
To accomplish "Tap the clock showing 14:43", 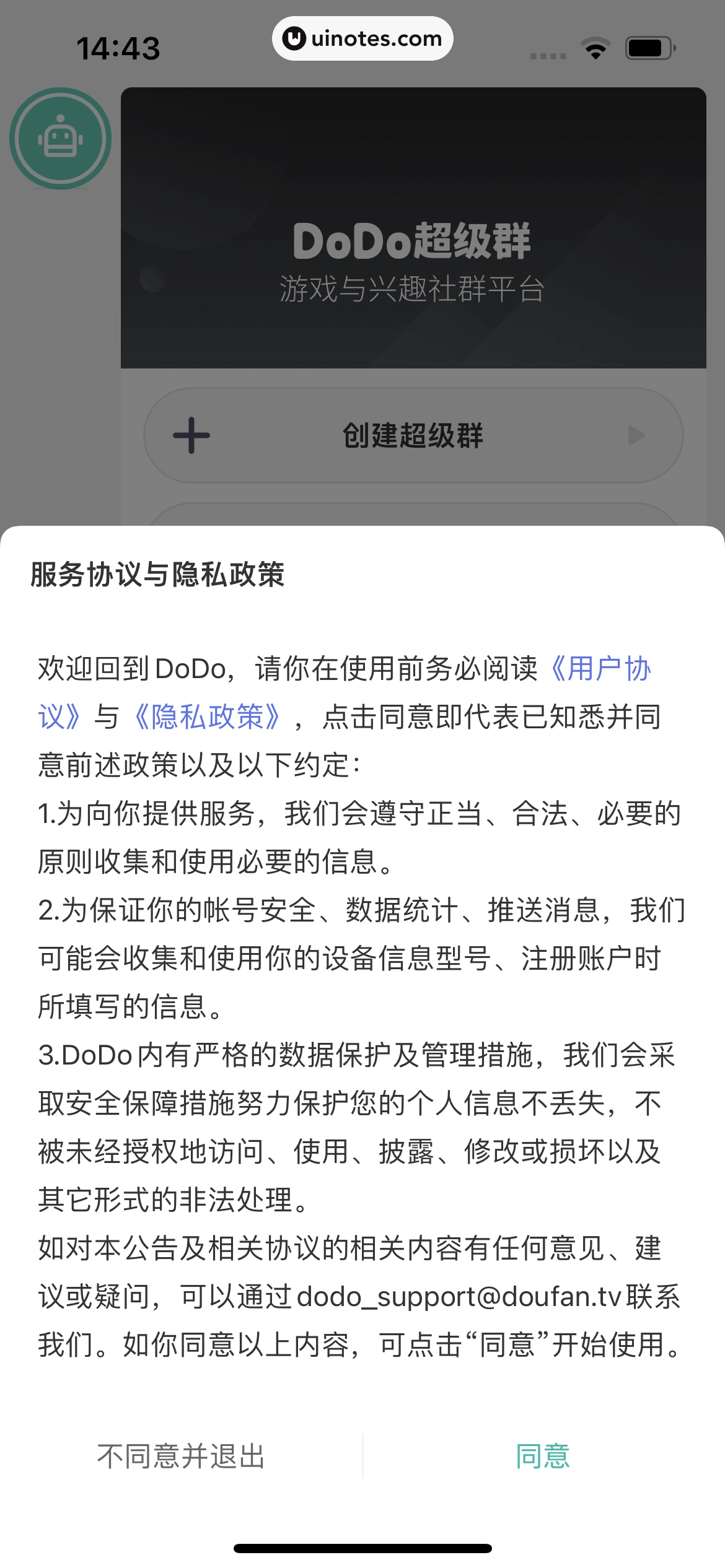I will coord(118,46).
